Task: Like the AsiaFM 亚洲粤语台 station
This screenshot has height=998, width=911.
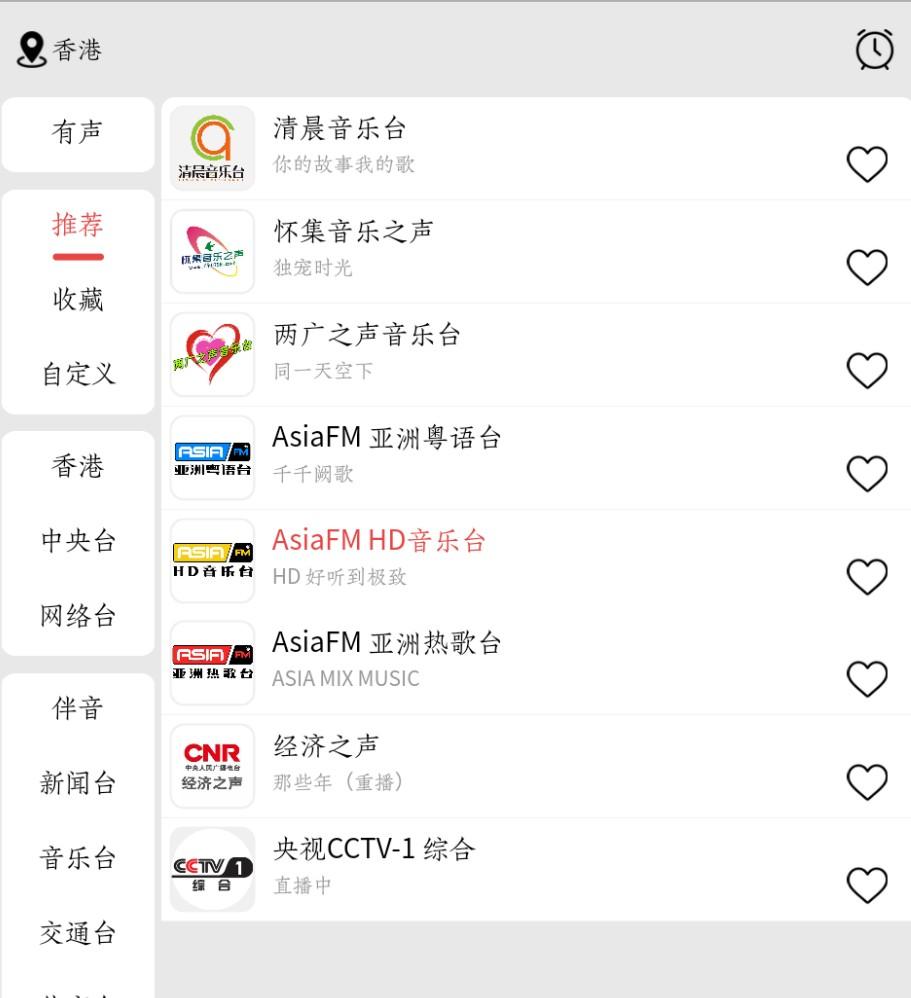Action: tap(867, 473)
